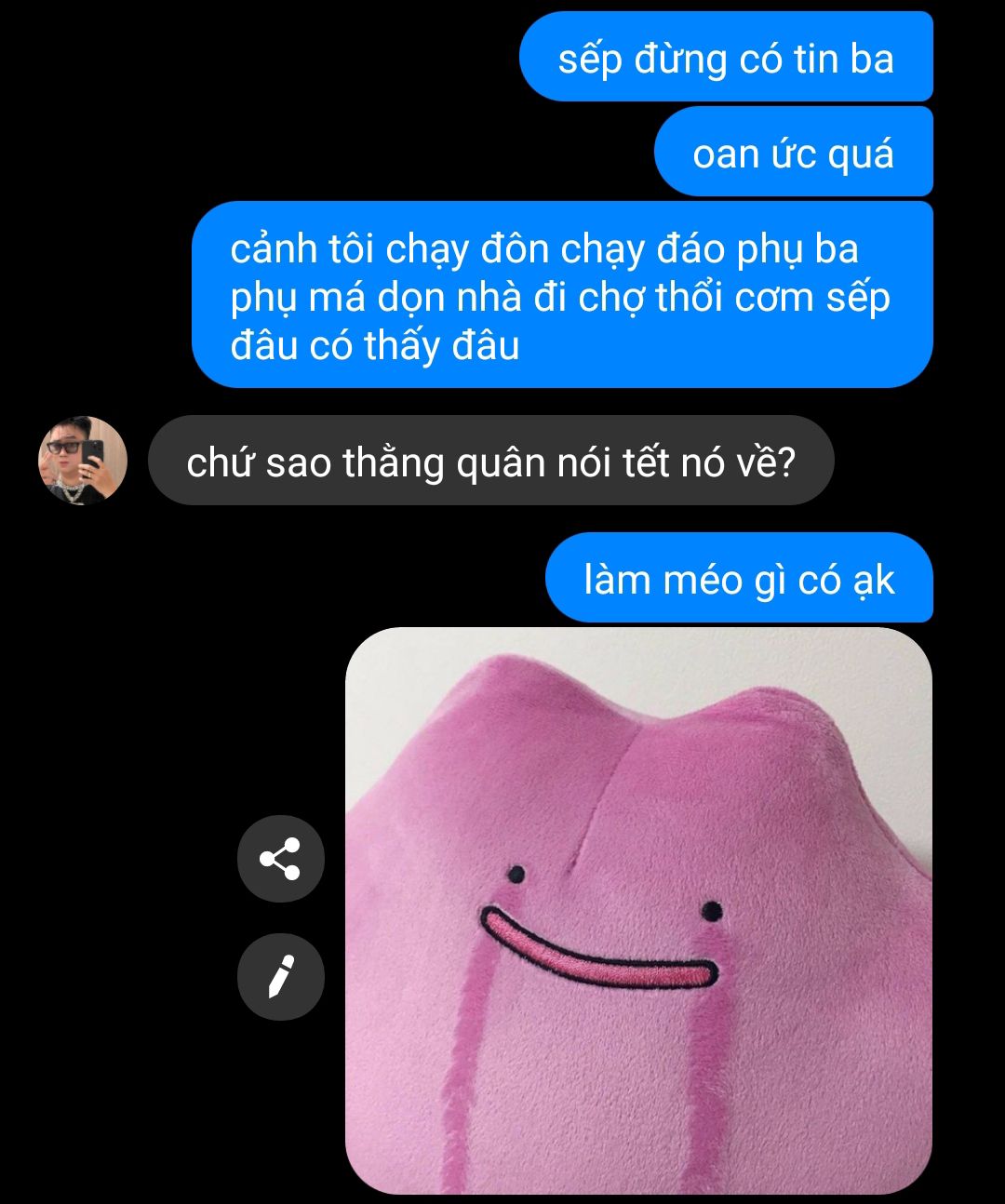Share the pink plush image
Viewport: 1005px width, 1204px height.
[280, 859]
